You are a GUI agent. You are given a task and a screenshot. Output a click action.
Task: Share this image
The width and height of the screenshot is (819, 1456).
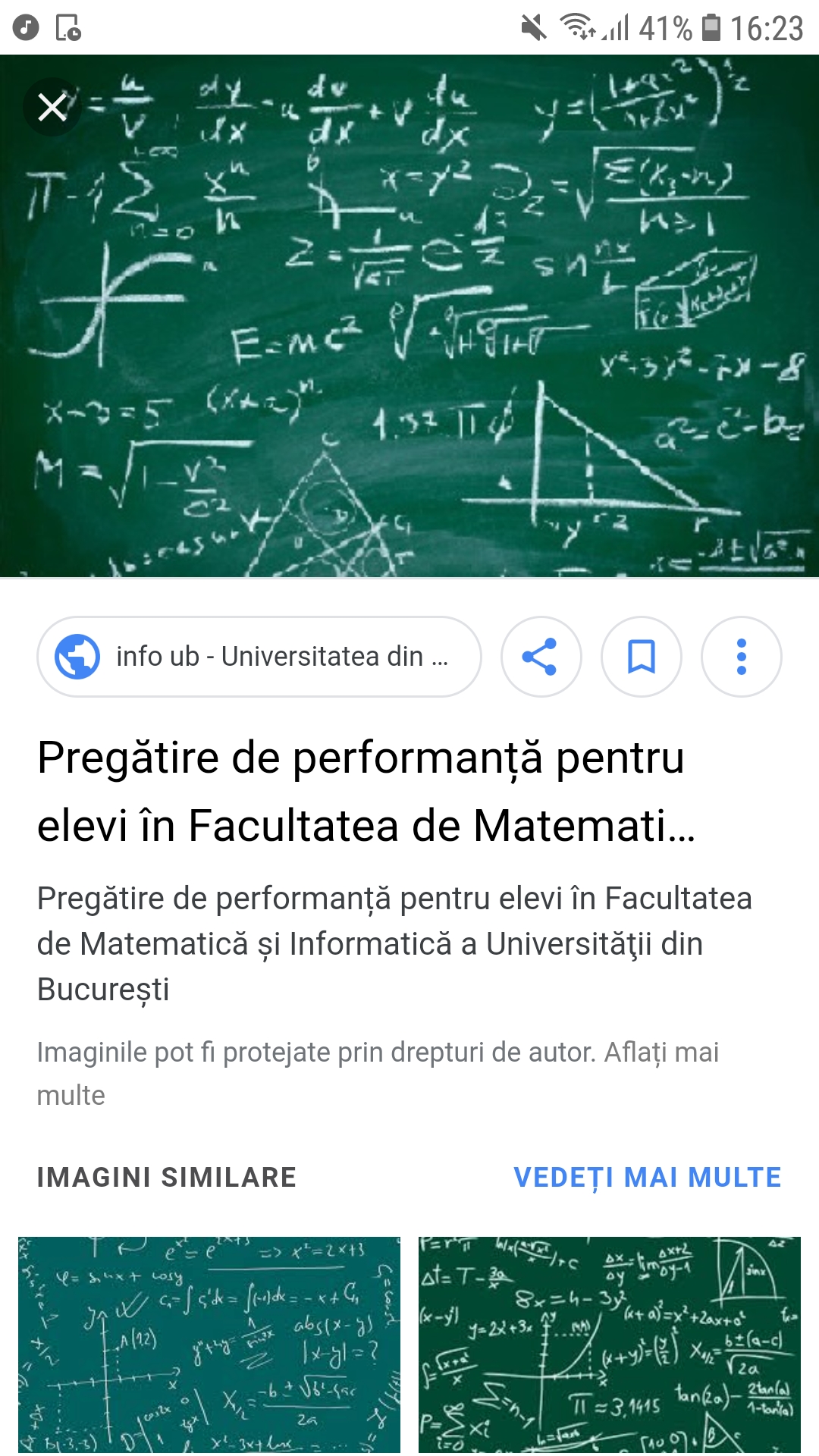tap(541, 657)
